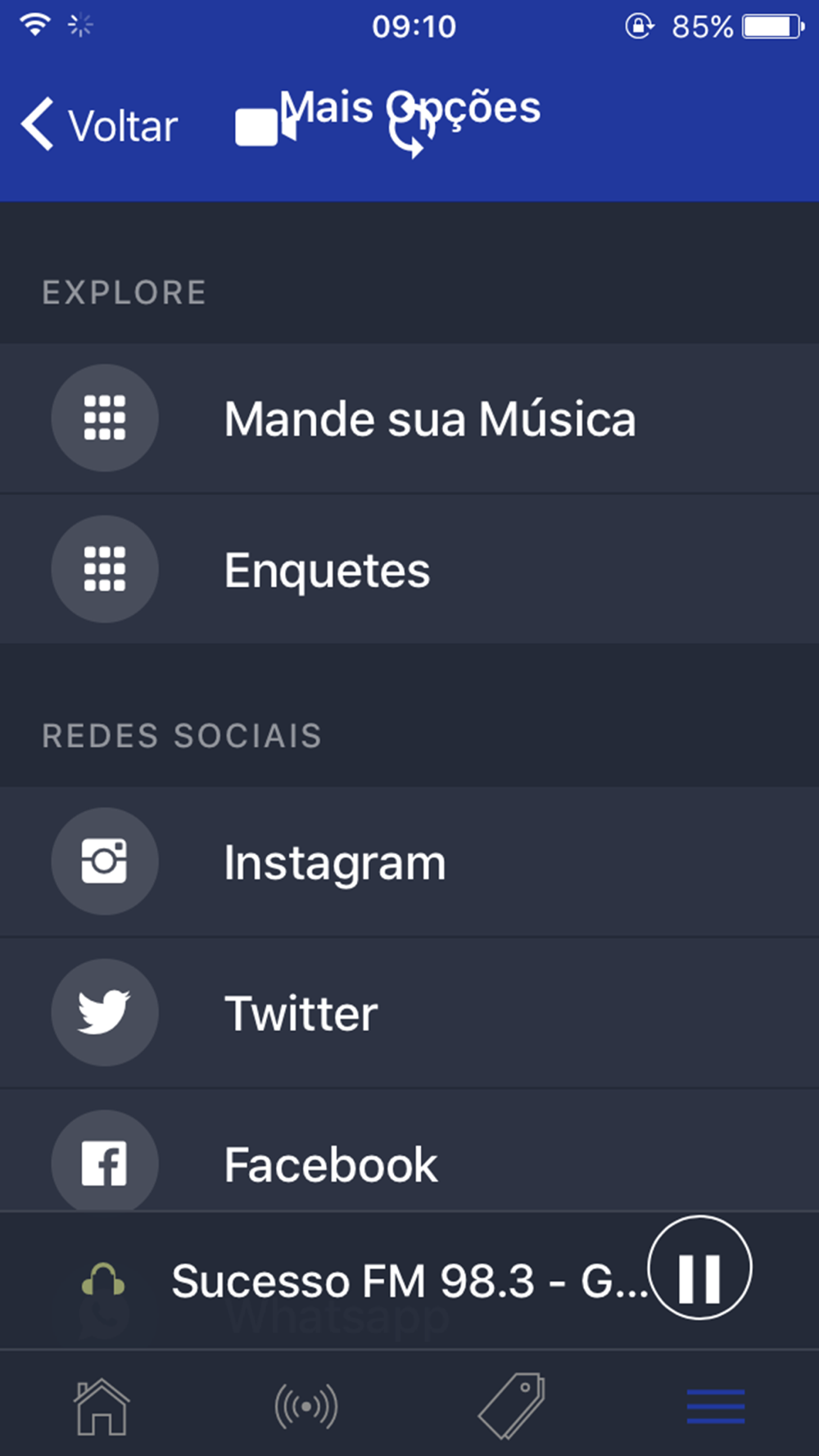
Task: Switch to the tag tab
Action: click(512, 1406)
